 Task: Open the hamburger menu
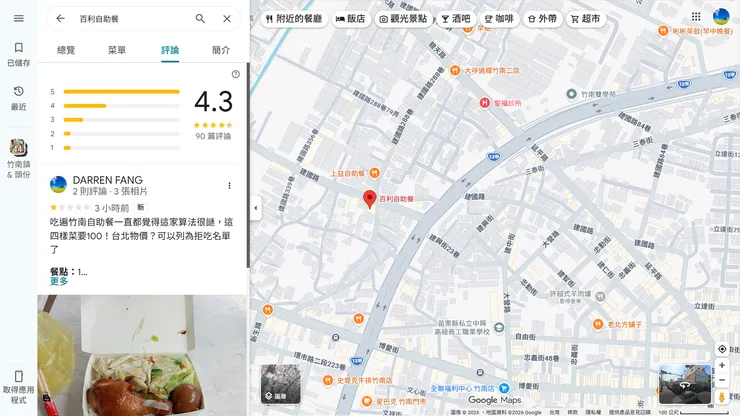18,18
